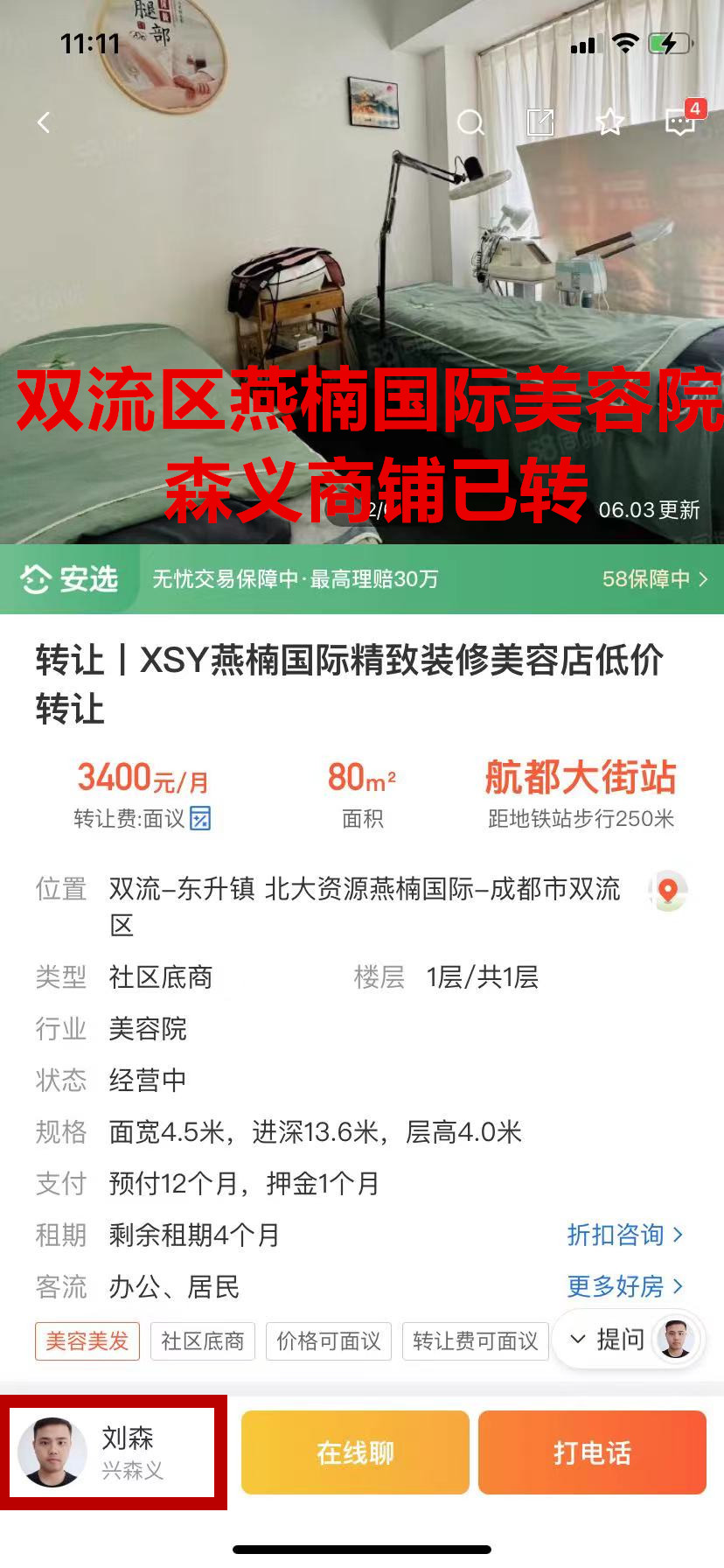Open 更多好房 link

[x=624, y=1286]
